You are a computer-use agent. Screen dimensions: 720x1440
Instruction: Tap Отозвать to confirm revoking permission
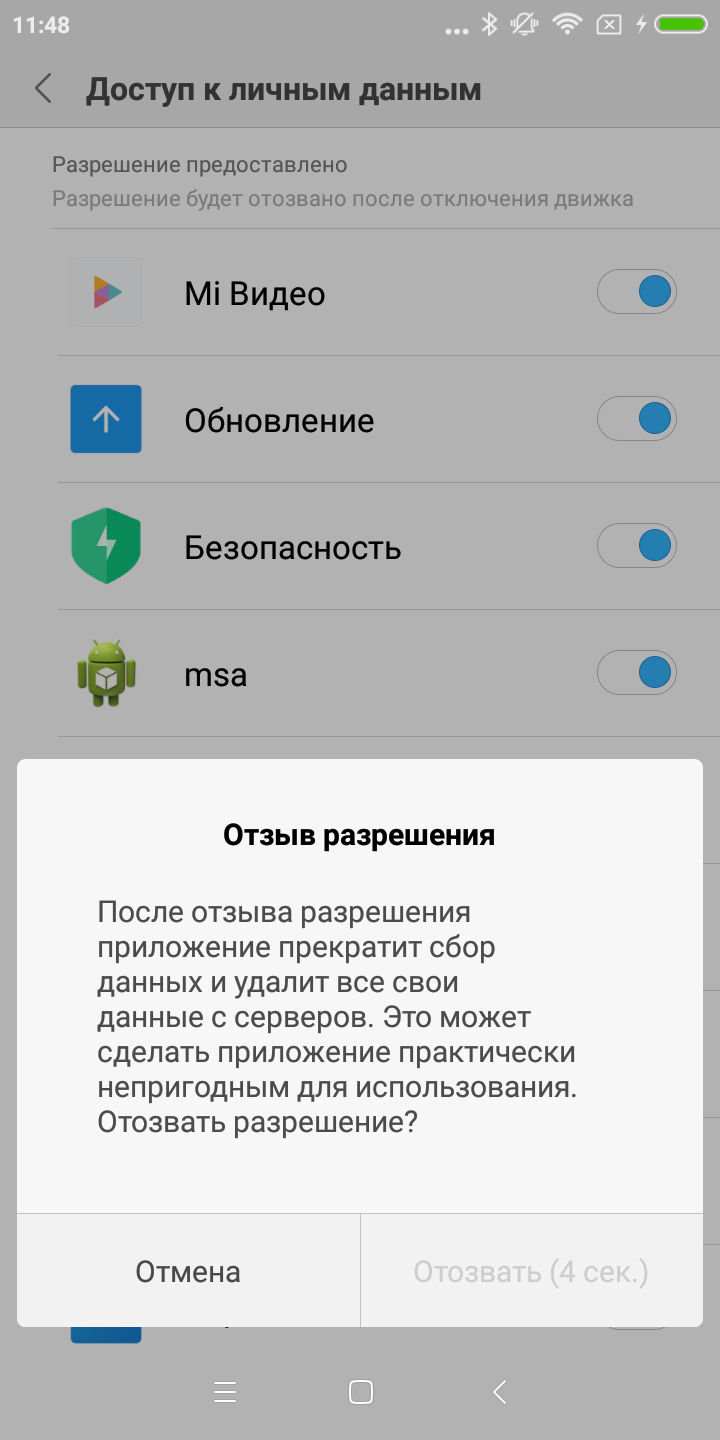(x=531, y=1271)
